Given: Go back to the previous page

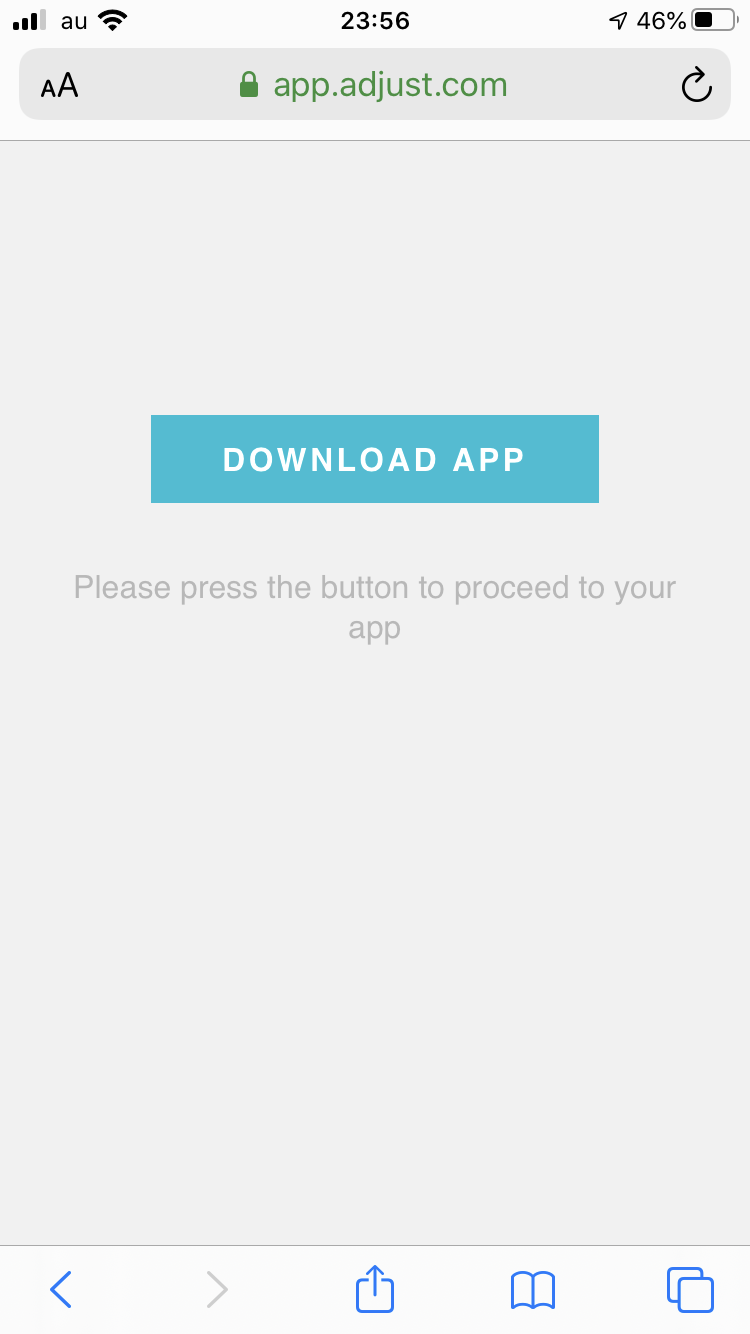Looking at the screenshot, I should click(x=61, y=1289).
